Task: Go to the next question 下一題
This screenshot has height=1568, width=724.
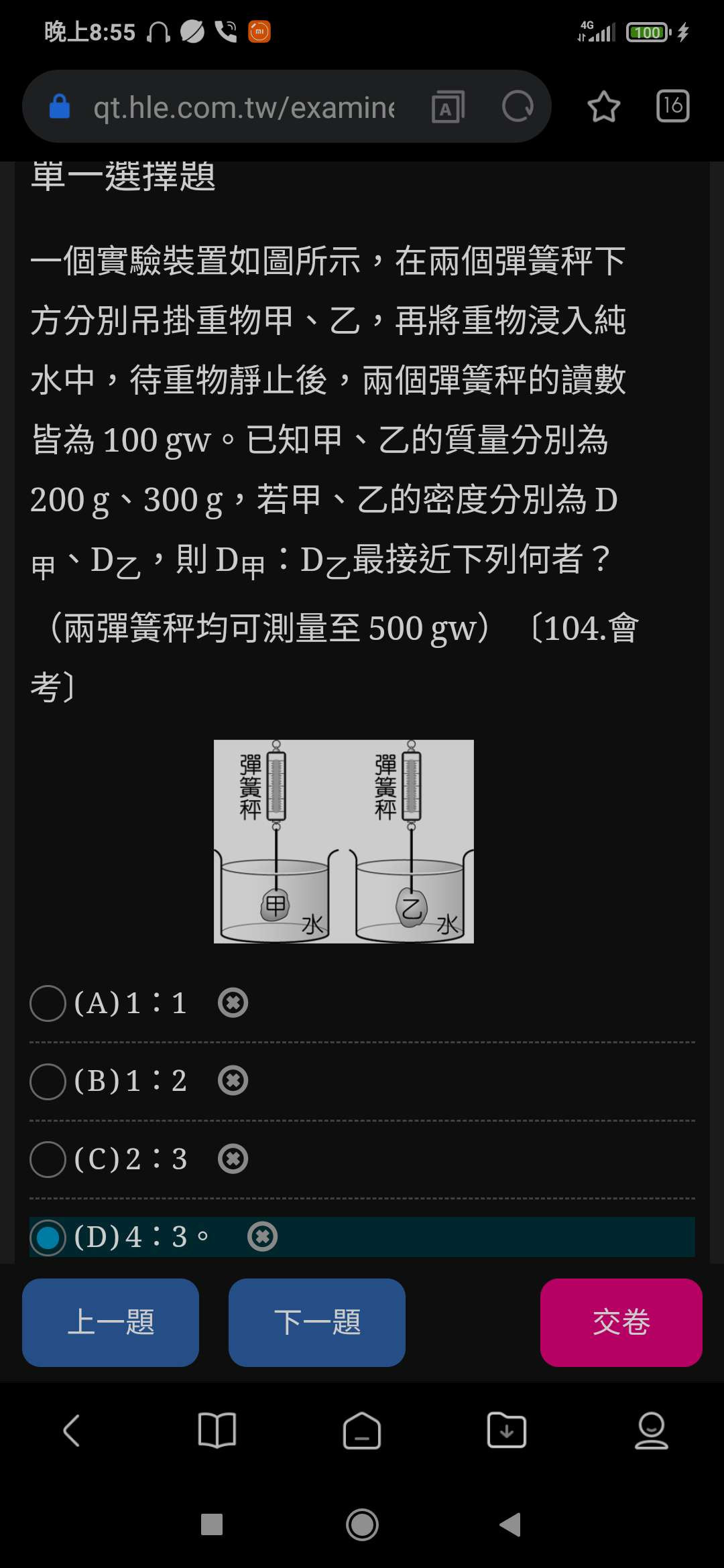Action: click(x=317, y=1322)
